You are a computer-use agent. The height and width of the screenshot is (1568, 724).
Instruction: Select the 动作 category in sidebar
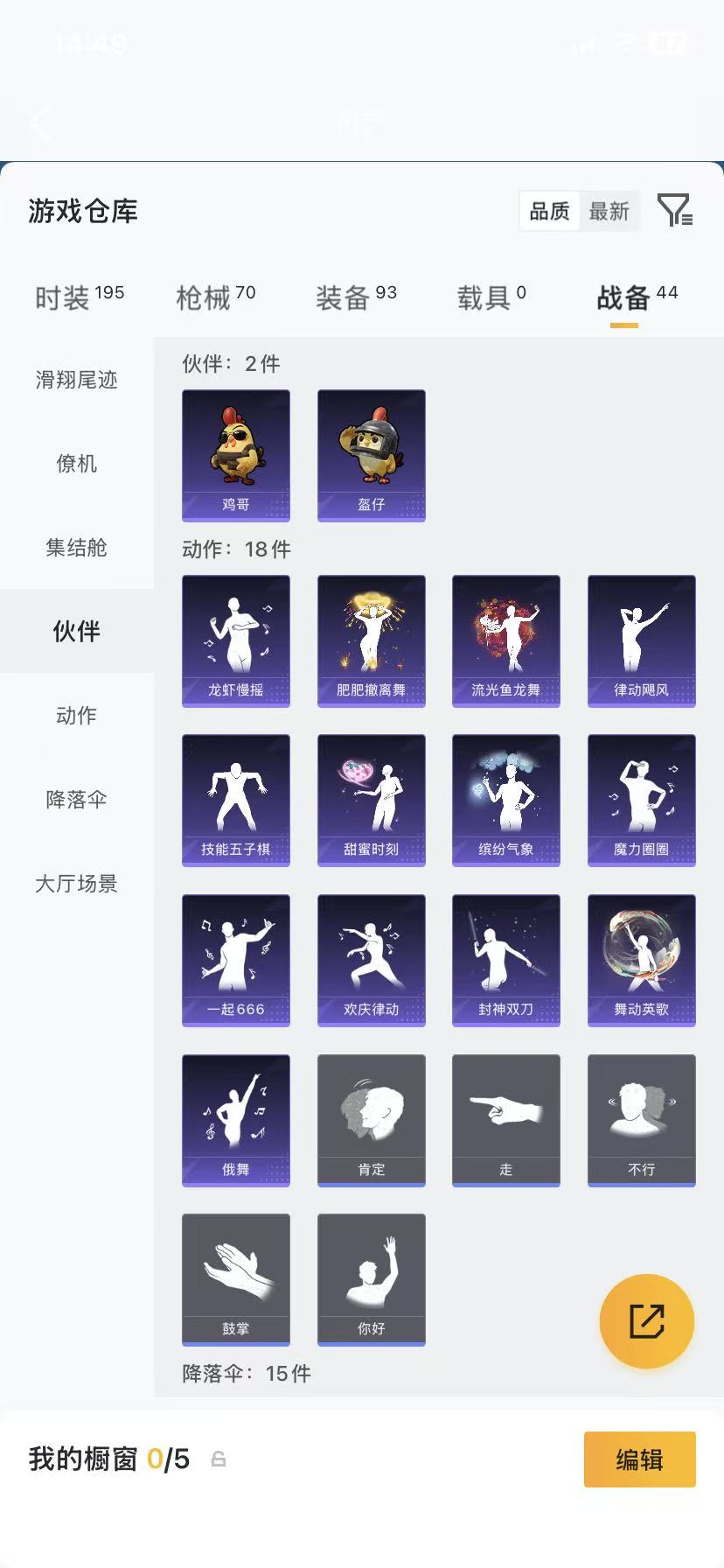(x=75, y=716)
